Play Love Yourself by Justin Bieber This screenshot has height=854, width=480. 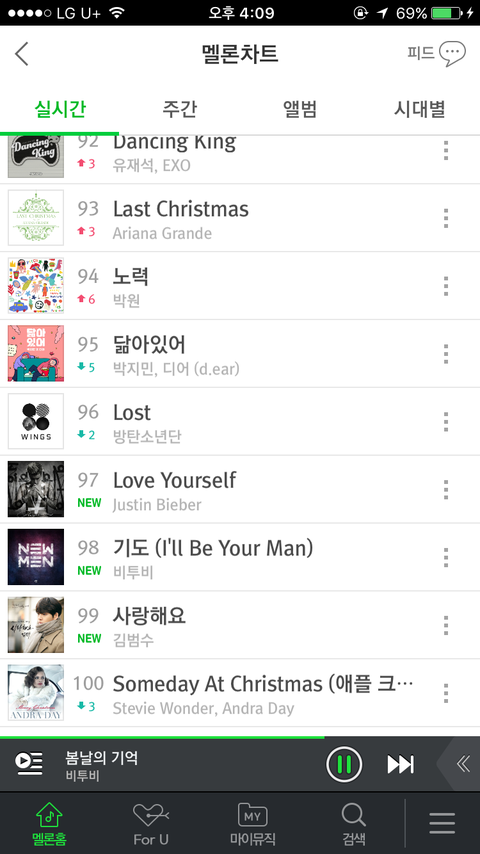click(x=240, y=489)
